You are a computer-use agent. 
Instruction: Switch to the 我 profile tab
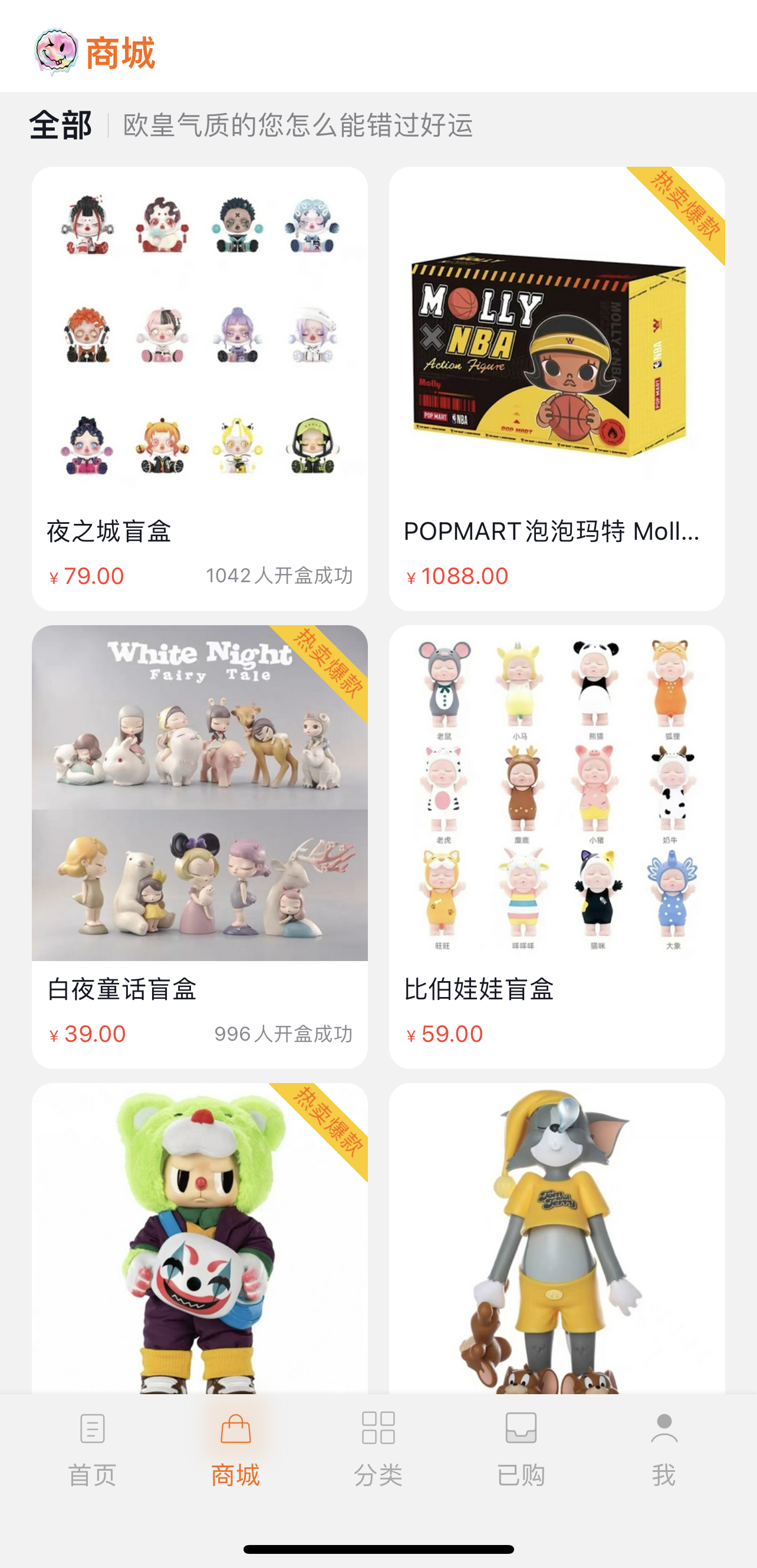click(664, 1449)
